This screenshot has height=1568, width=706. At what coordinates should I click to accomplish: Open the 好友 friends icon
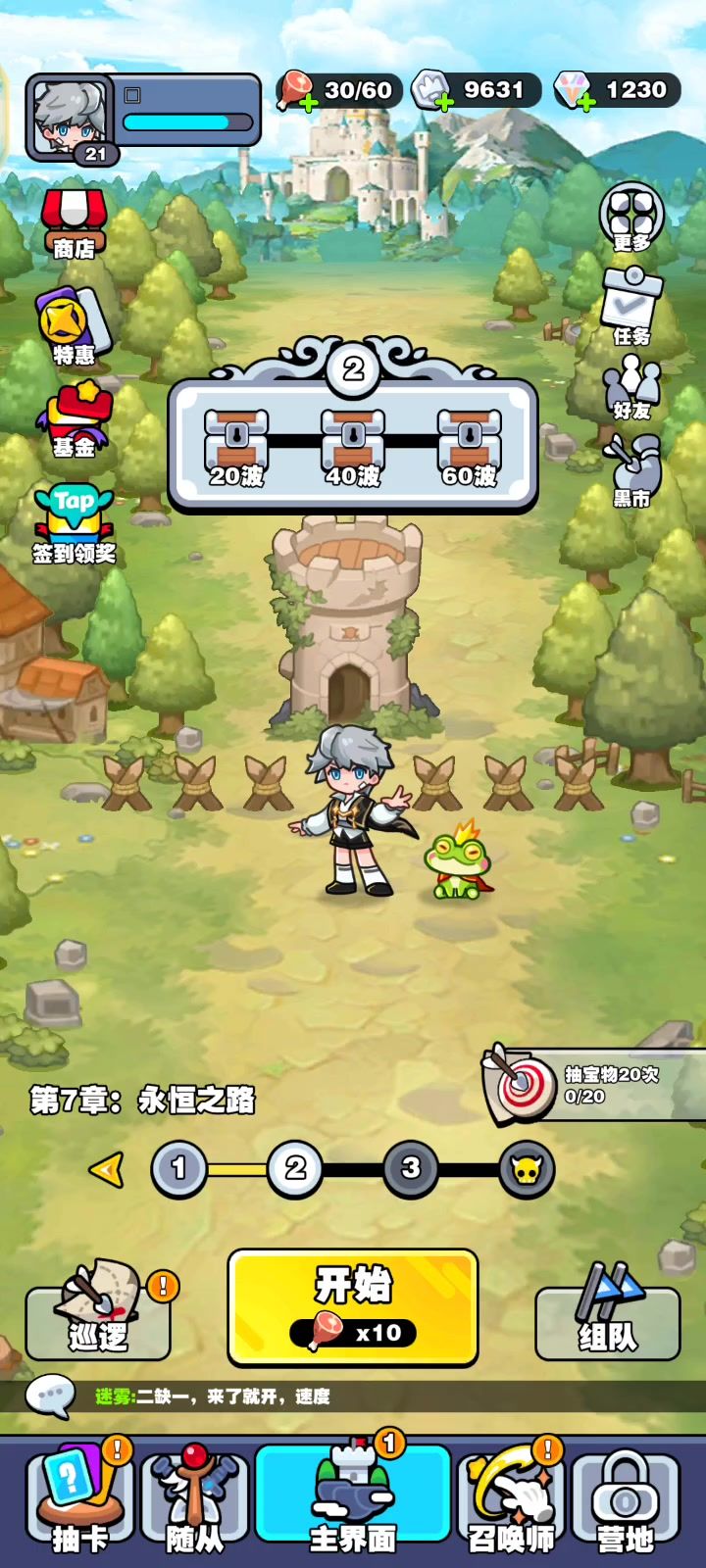(x=631, y=387)
